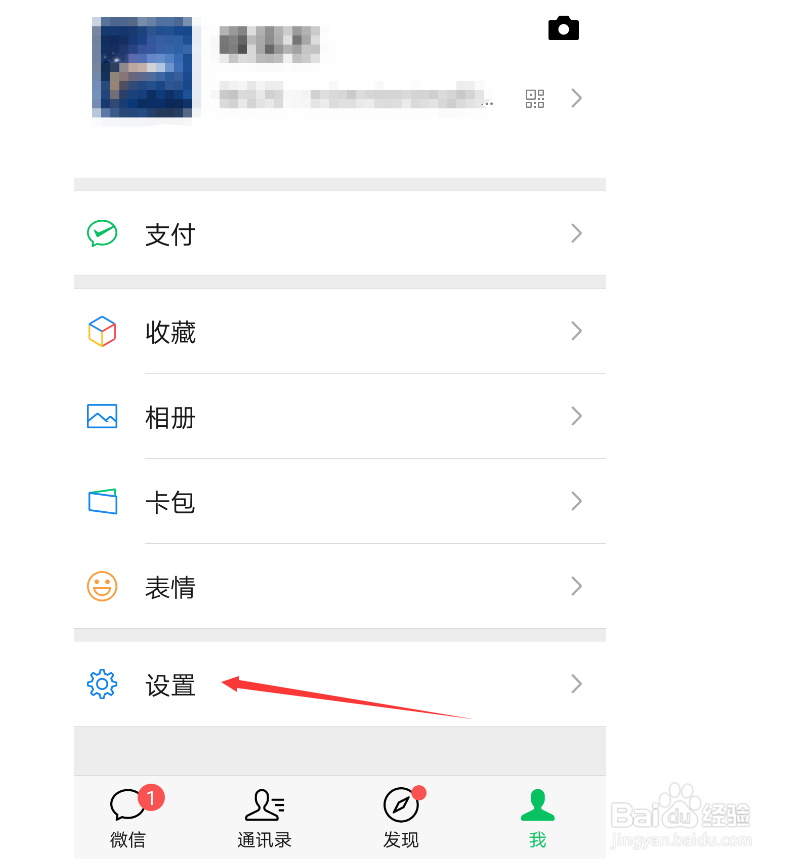Open the 设置 settings entry

[170, 684]
